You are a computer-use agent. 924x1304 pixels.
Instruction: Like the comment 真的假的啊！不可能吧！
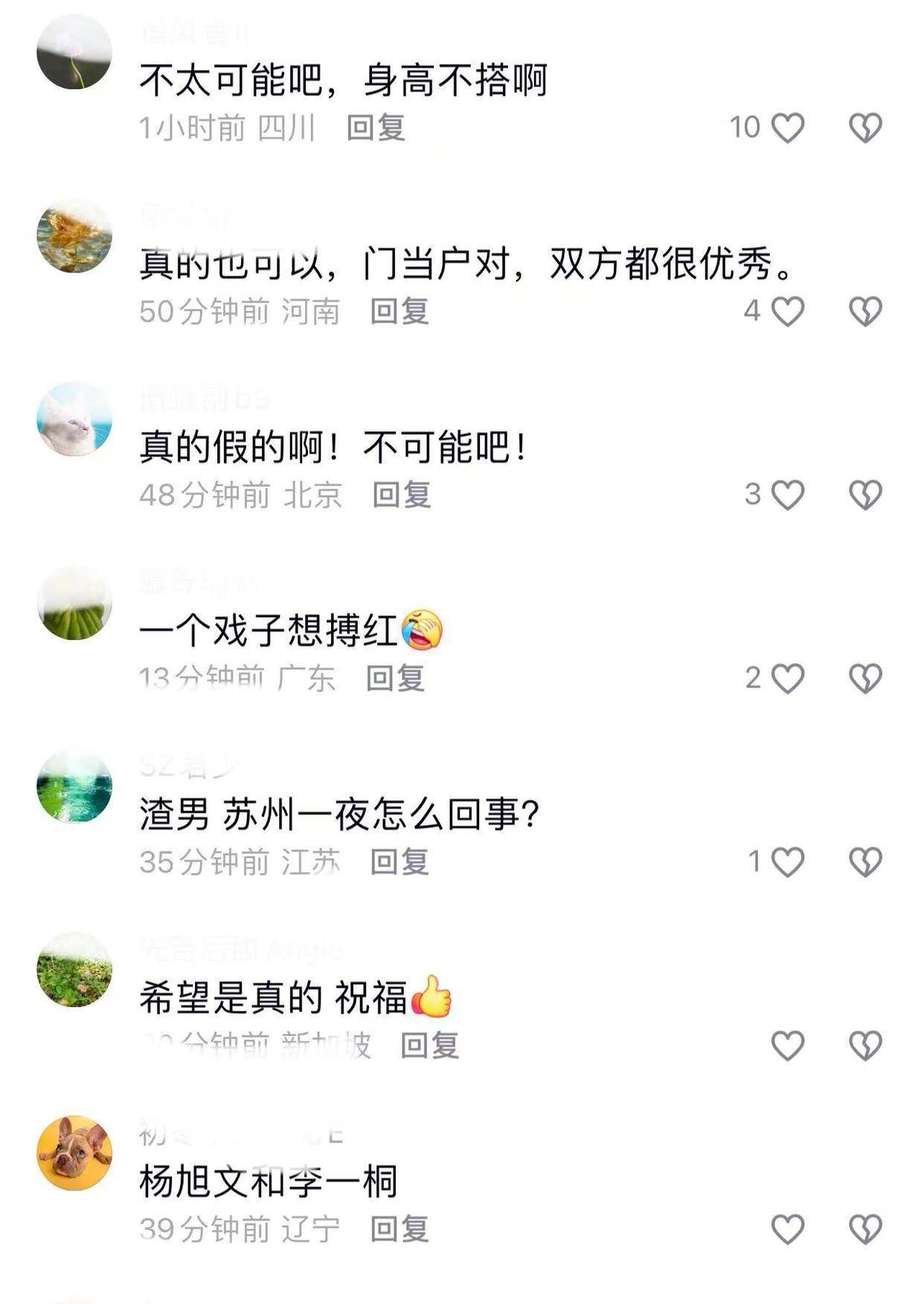pos(787,495)
